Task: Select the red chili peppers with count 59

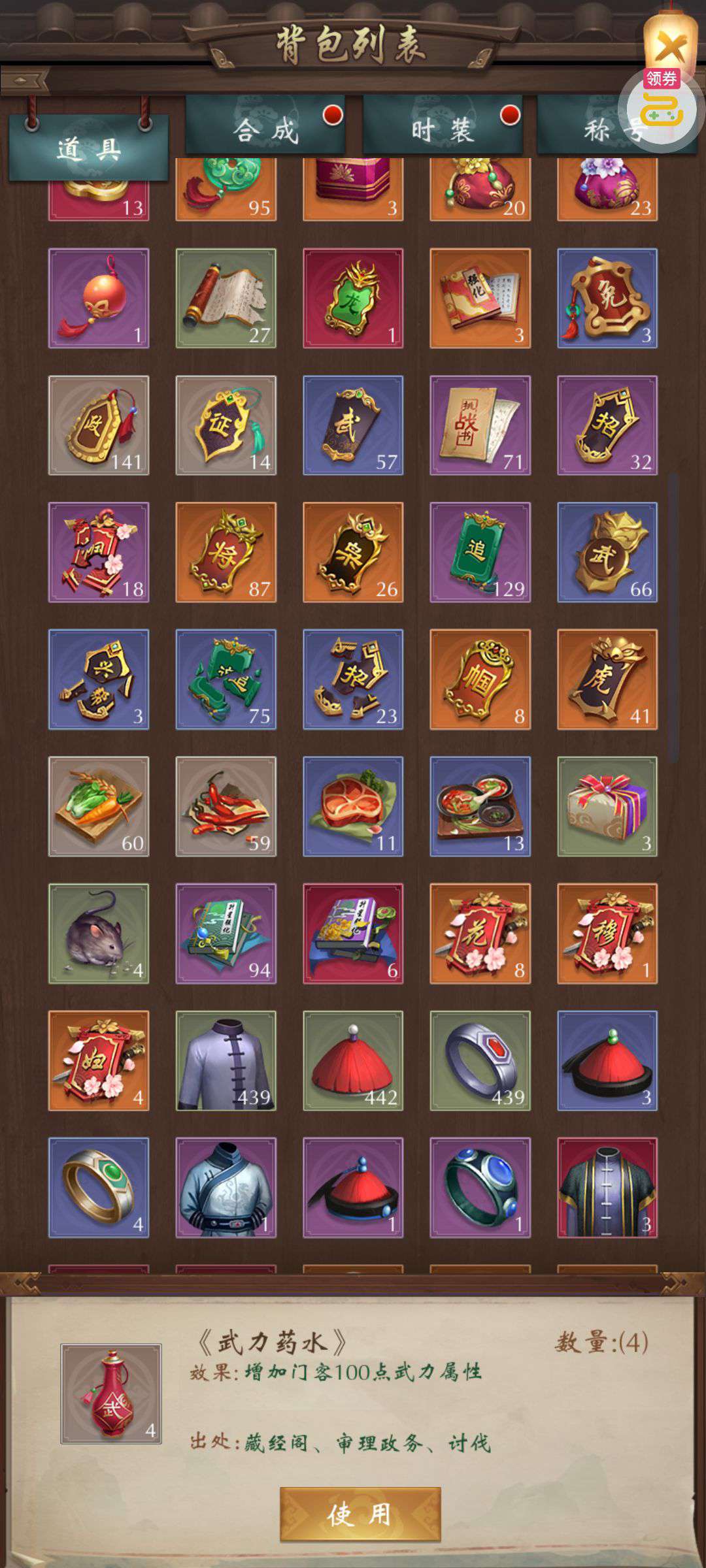Action: point(226,806)
